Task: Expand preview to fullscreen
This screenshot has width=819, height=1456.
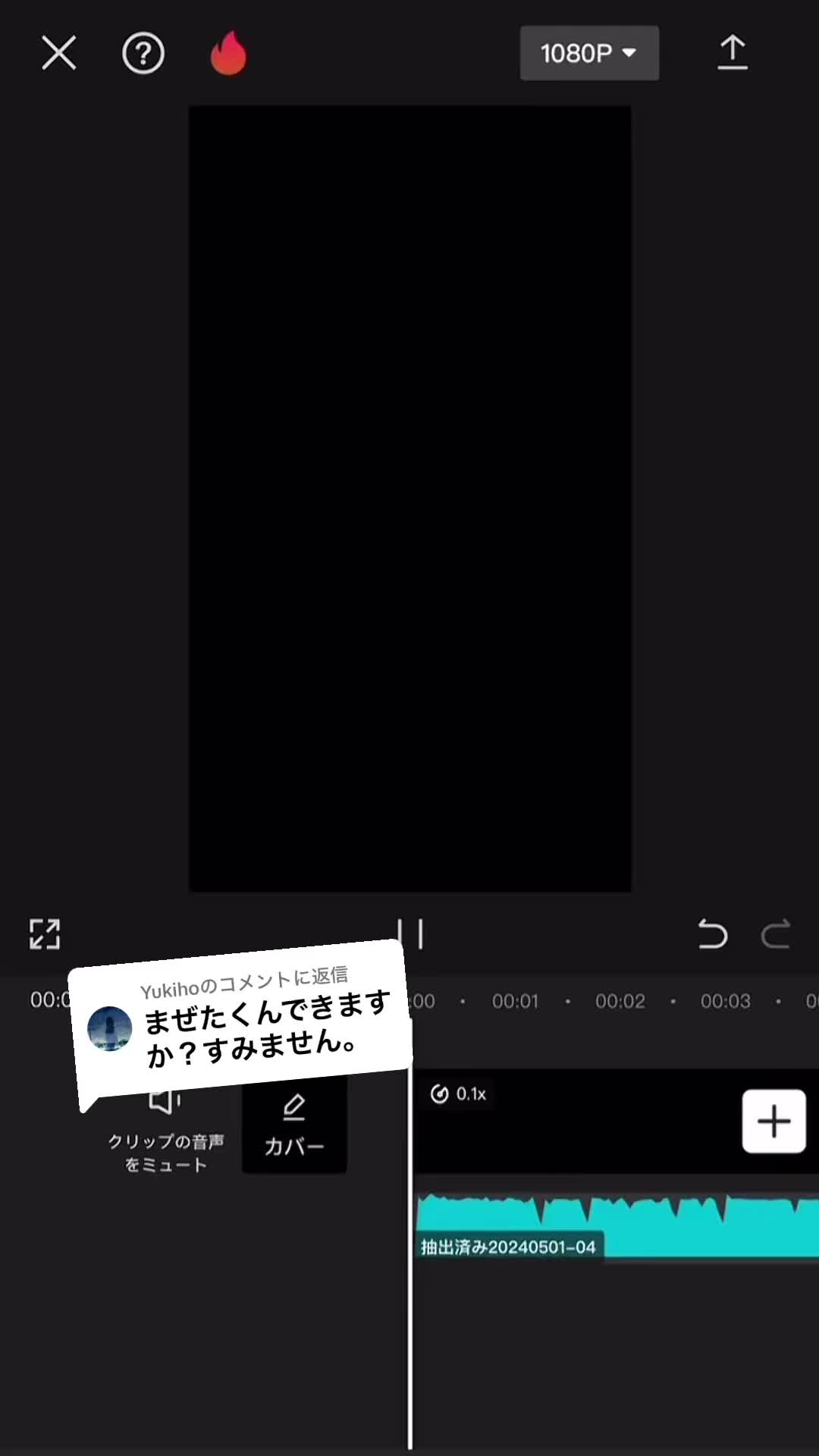Action: tap(45, 934)
